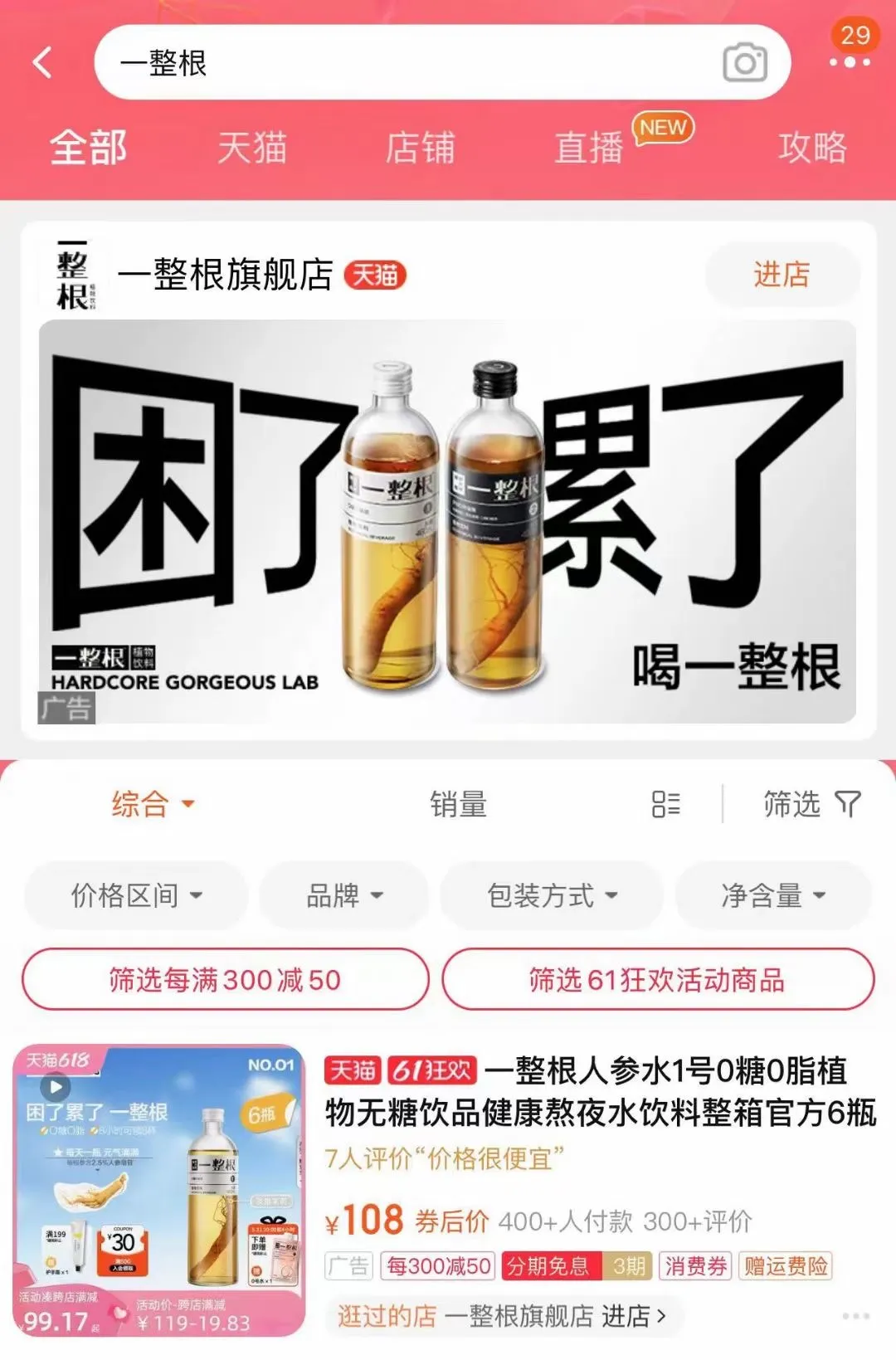Screen dimensions: 896x1360
Task: Switch to the 攻略 tab
Action: point(811,149)
